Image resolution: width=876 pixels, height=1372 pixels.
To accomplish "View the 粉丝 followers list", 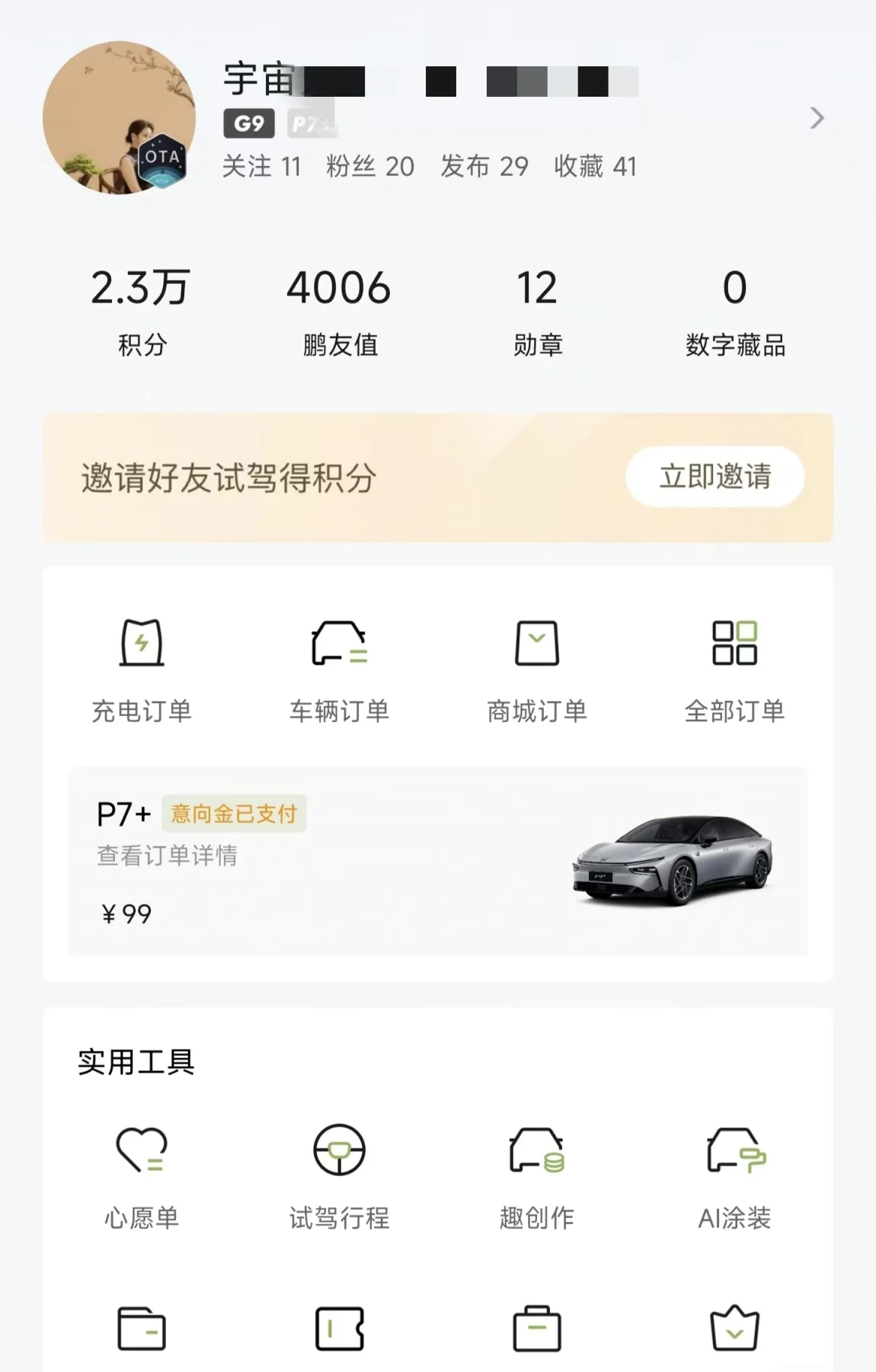I will point(369,166).
